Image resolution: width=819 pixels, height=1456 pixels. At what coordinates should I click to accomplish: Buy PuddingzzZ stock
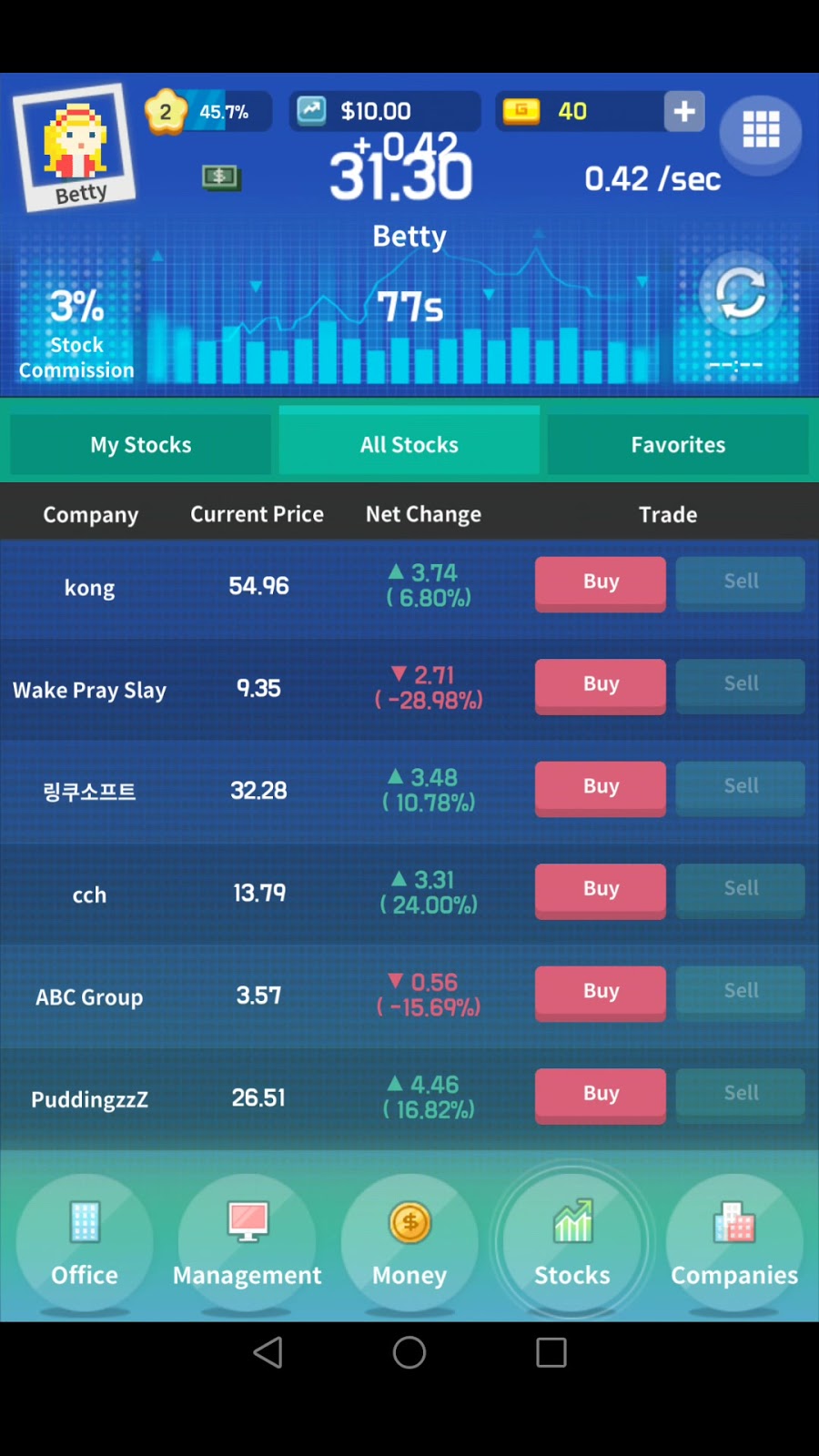pyautogui.click(x=601, y=1096)
